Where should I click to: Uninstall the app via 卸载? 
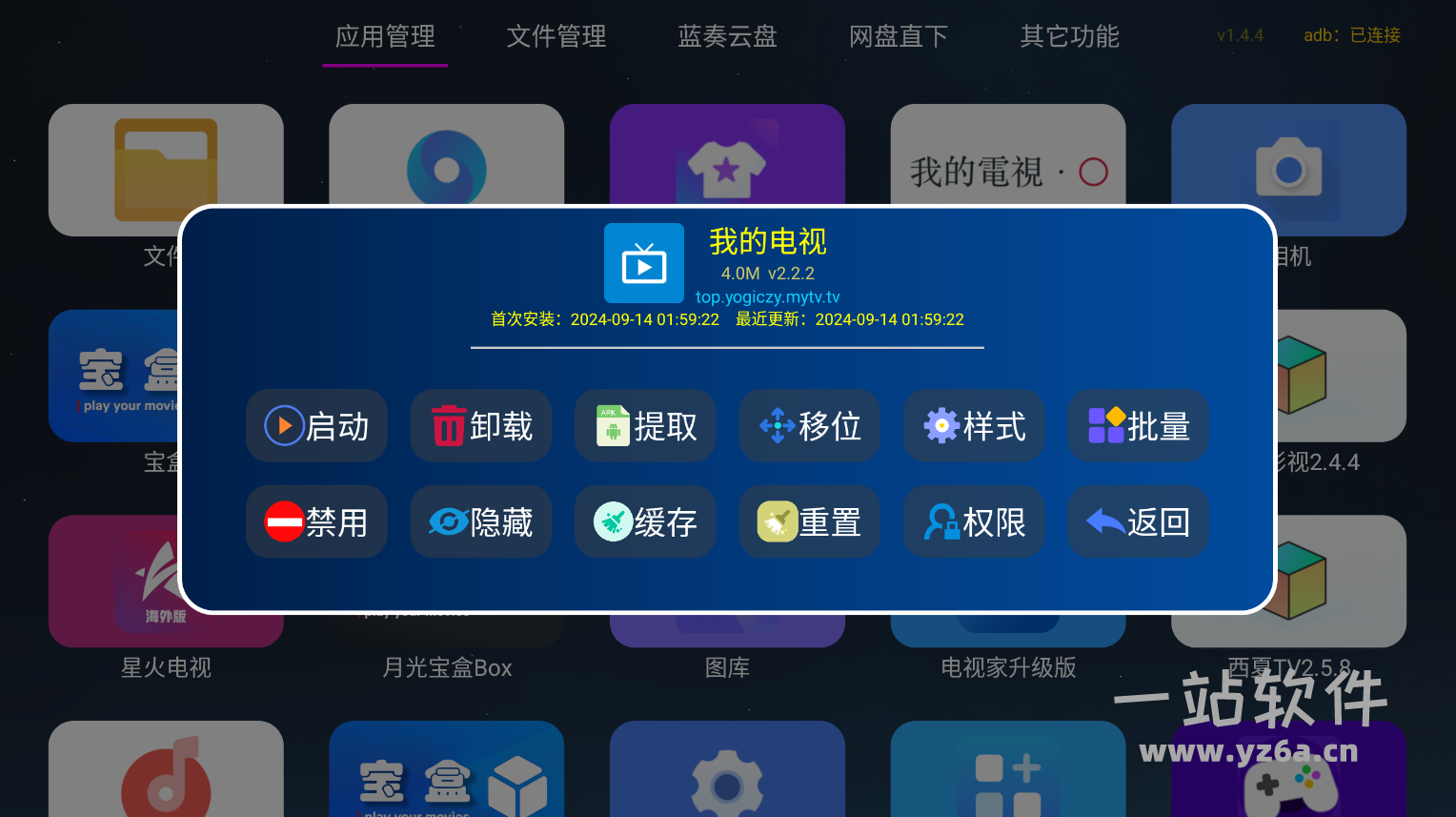(481, 426)
